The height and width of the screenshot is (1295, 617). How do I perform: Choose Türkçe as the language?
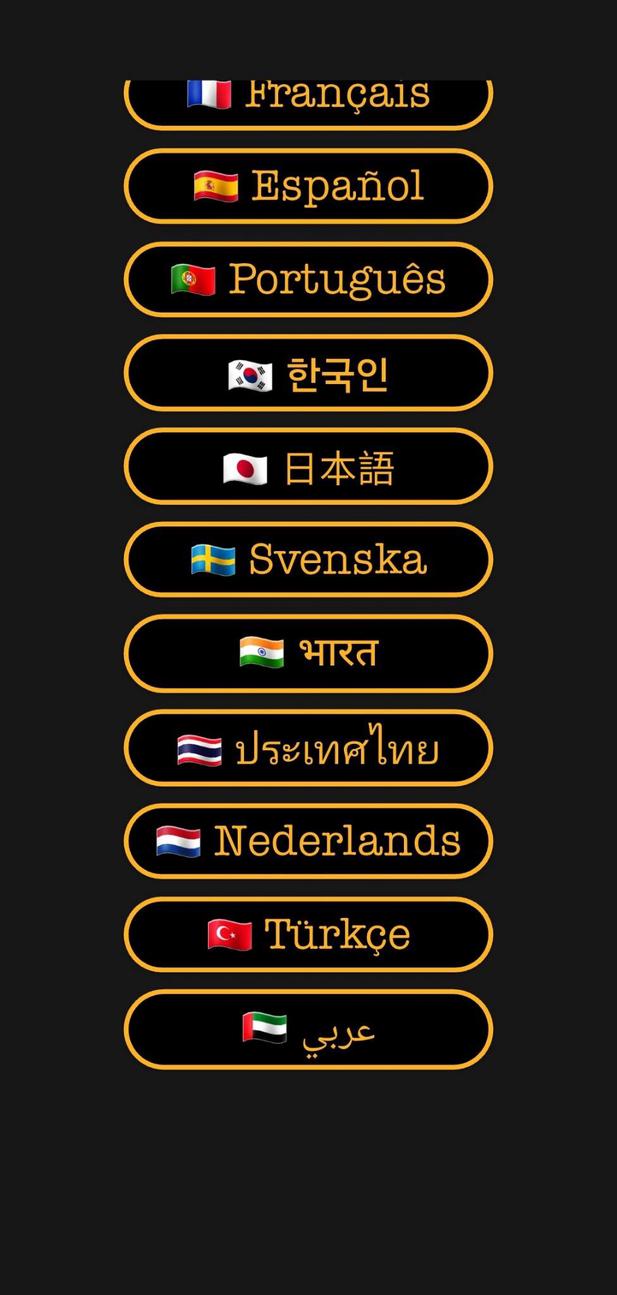click(x=308, y=934)
